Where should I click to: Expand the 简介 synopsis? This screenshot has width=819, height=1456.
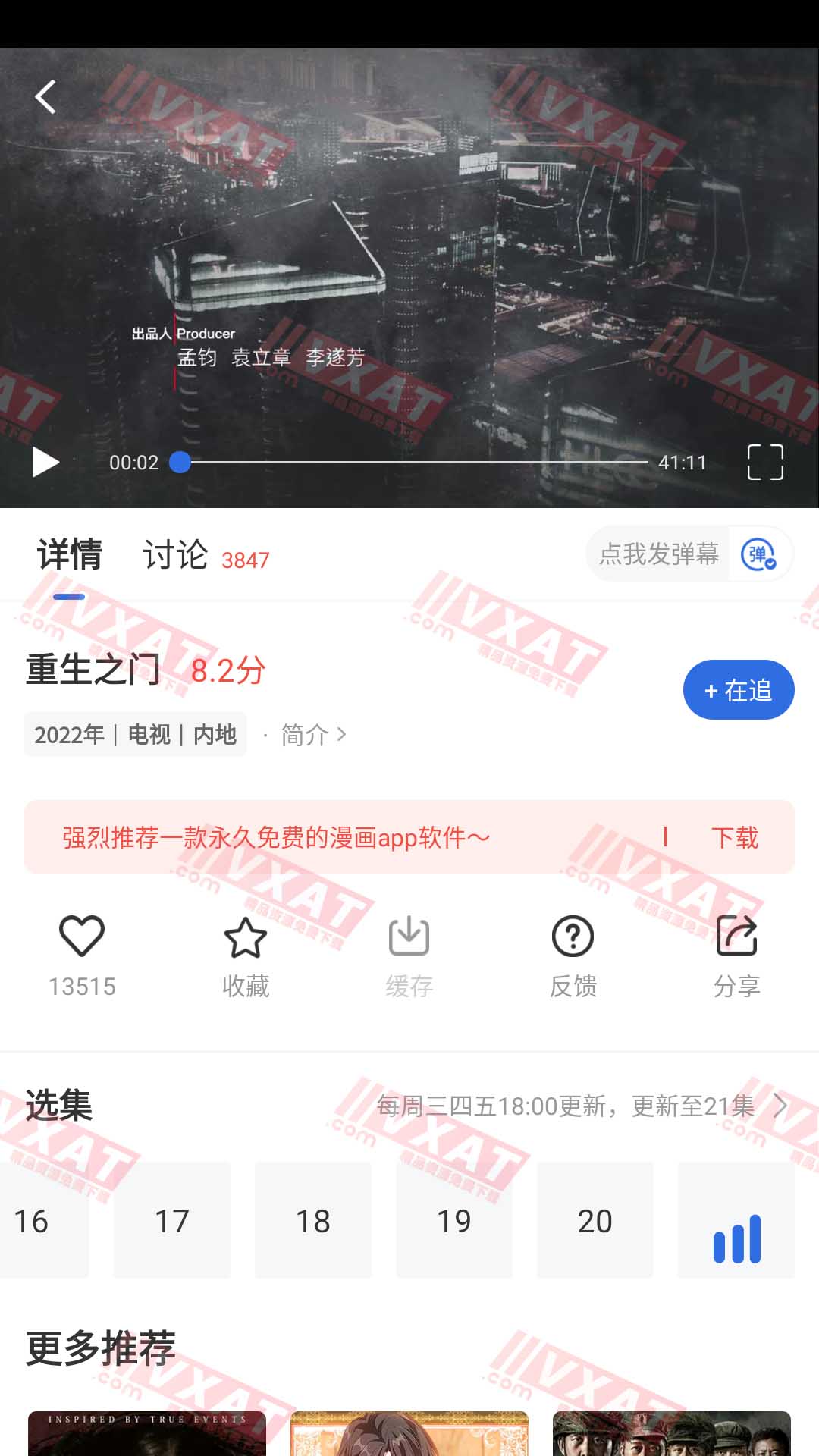tap(312, 735)
